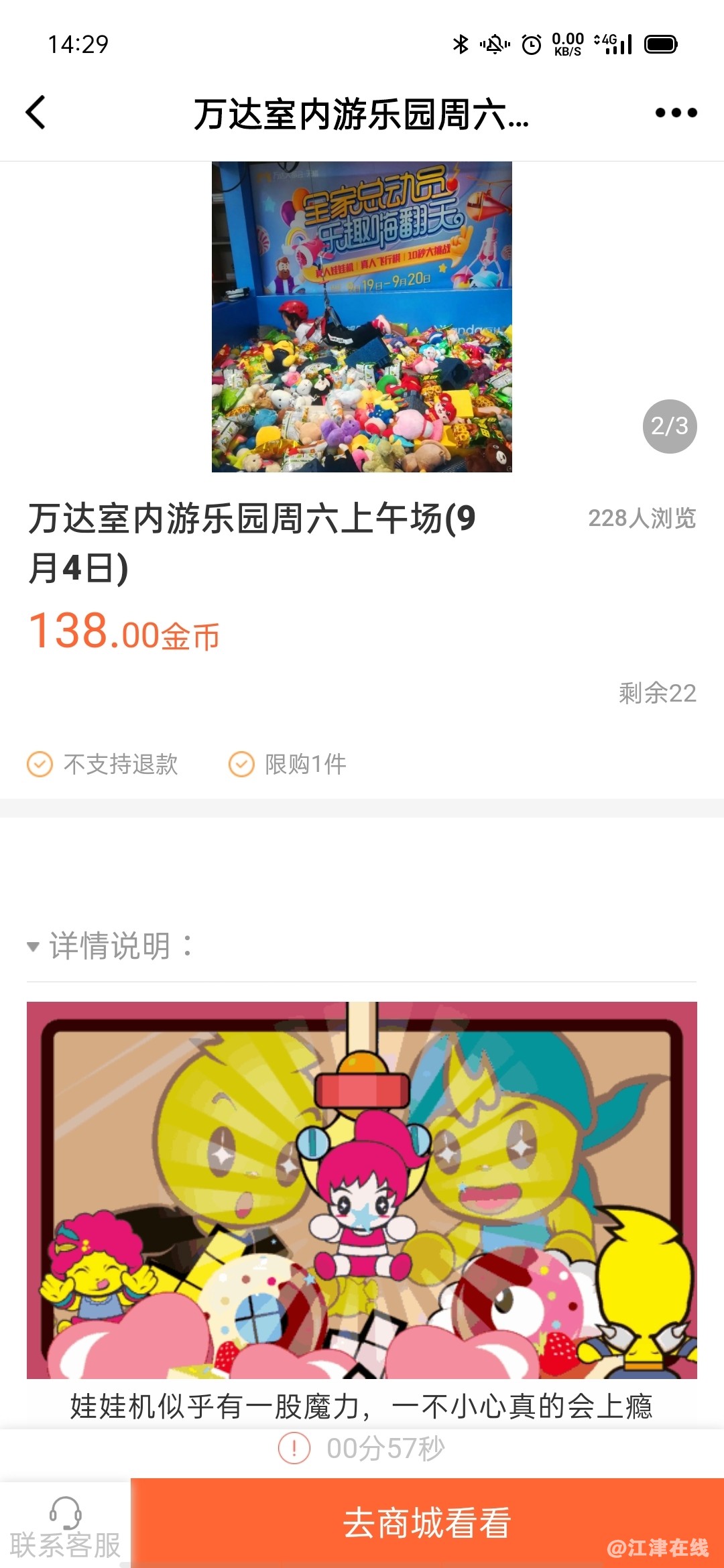Collapse the 详情说明 section arrow
This screenshot has height=1568, width=724.
click(33, 947)
